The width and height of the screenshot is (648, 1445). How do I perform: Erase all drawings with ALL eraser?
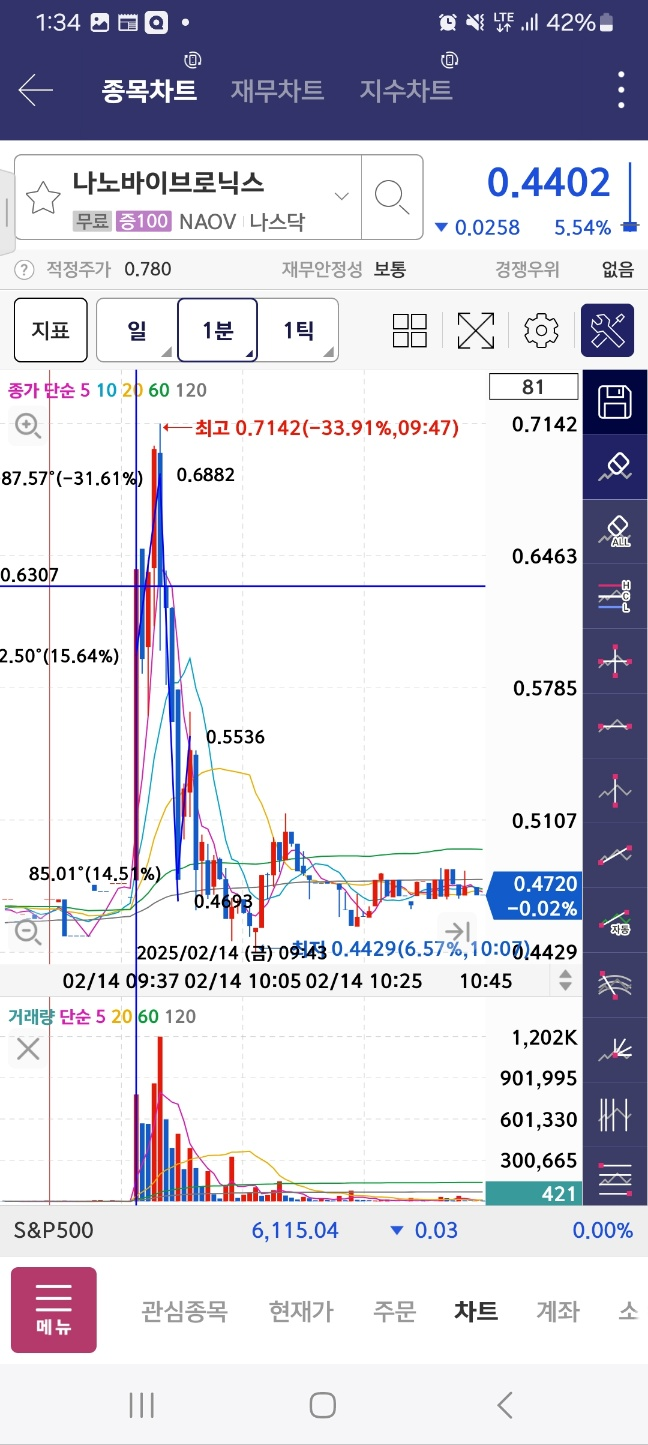(615, 531)
